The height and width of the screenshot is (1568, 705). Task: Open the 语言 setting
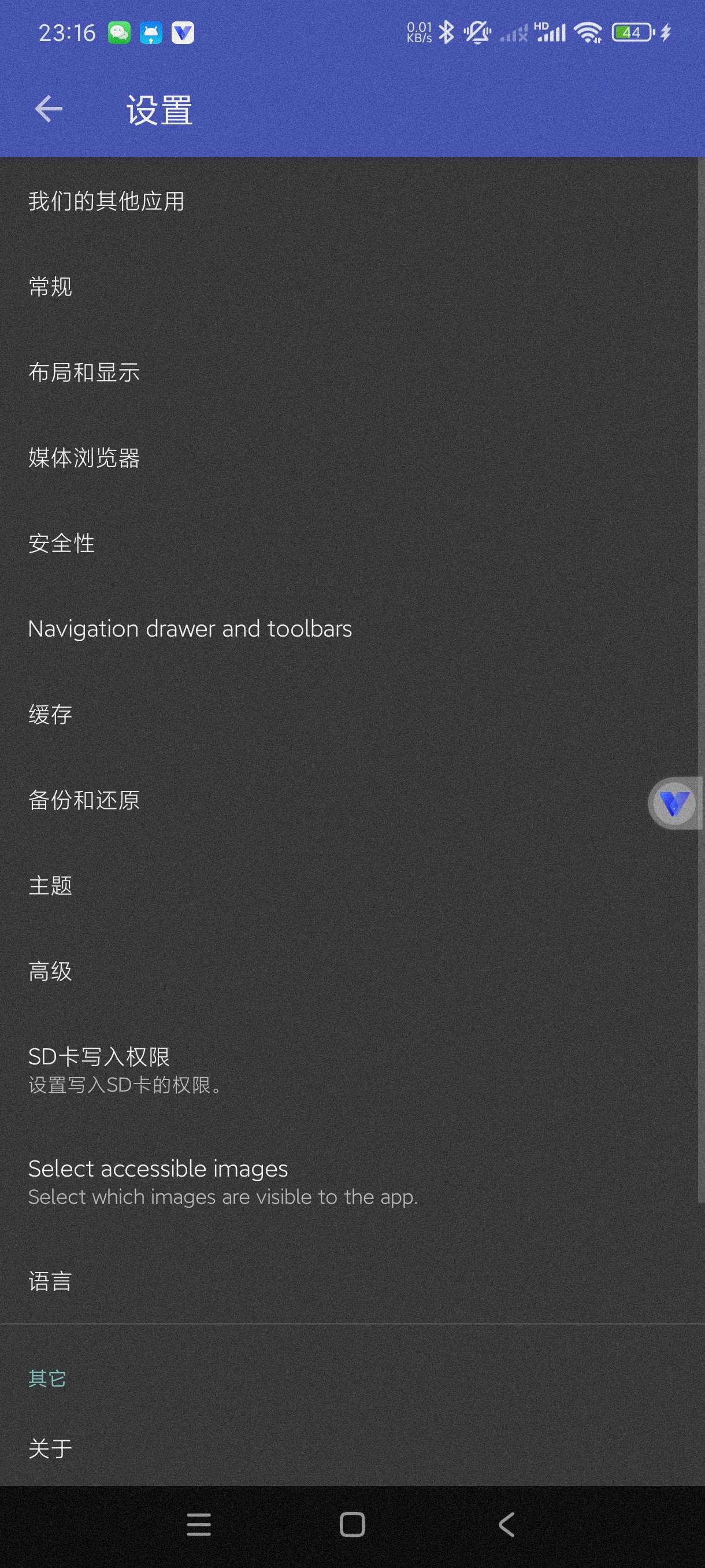(x=50, y=1281)
